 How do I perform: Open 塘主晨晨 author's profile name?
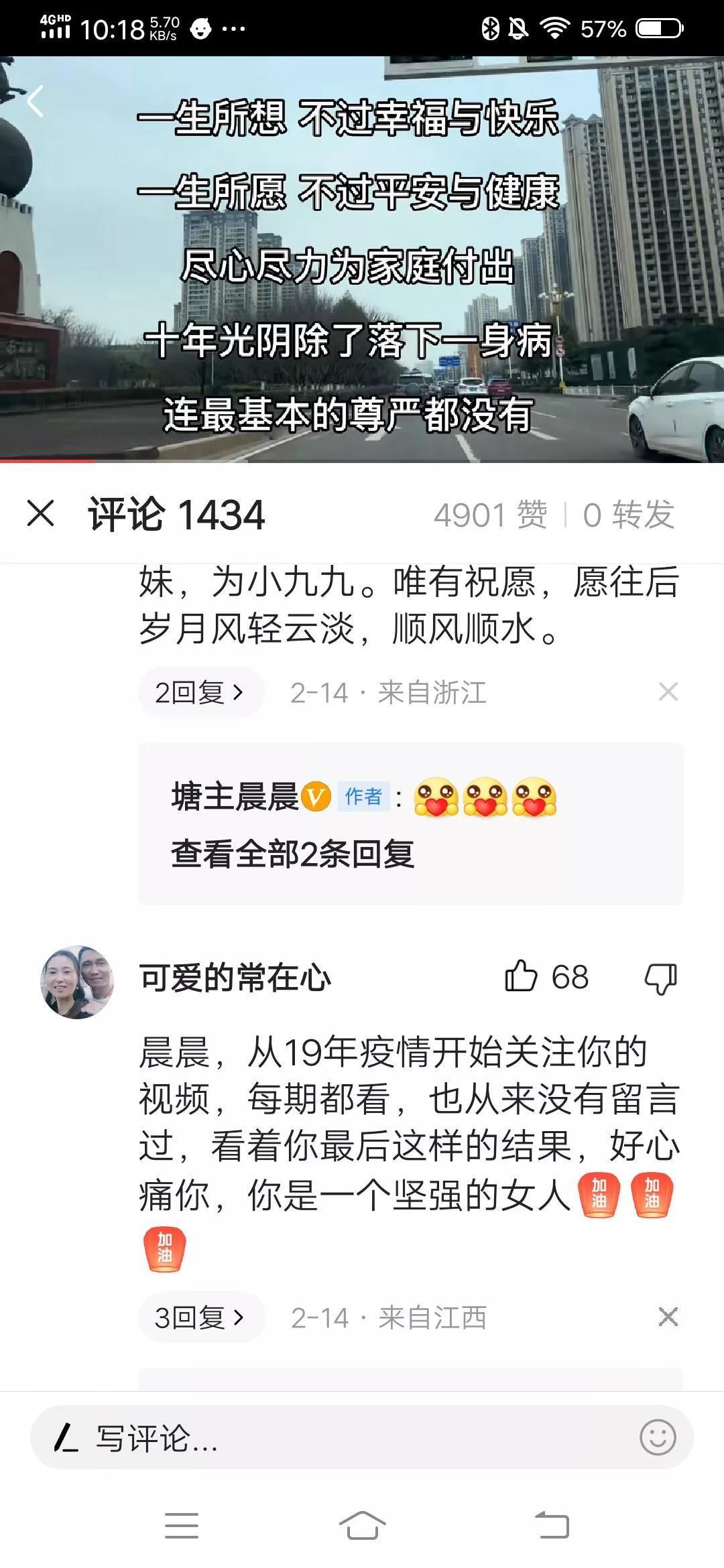click(235, 797)
